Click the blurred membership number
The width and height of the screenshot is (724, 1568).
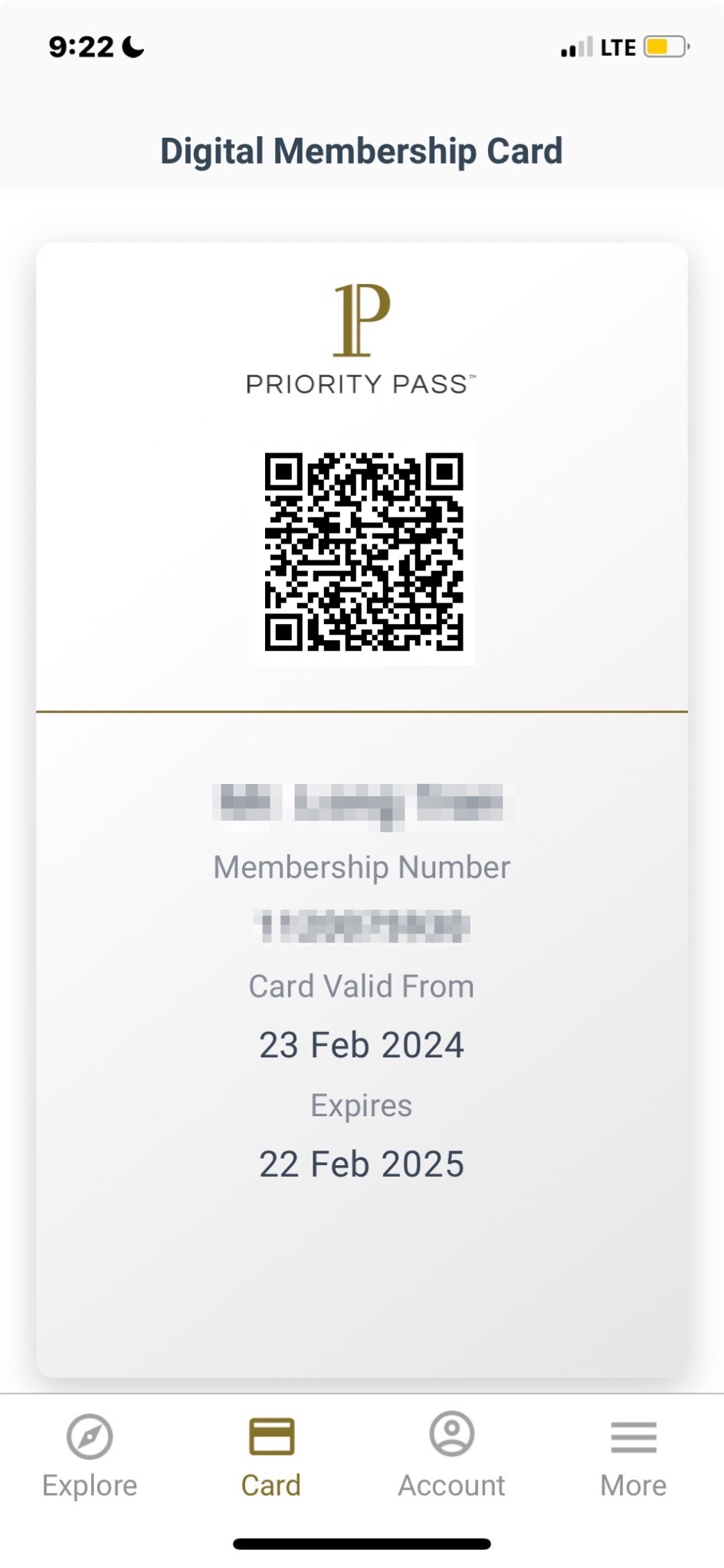[x=360, y=926]
